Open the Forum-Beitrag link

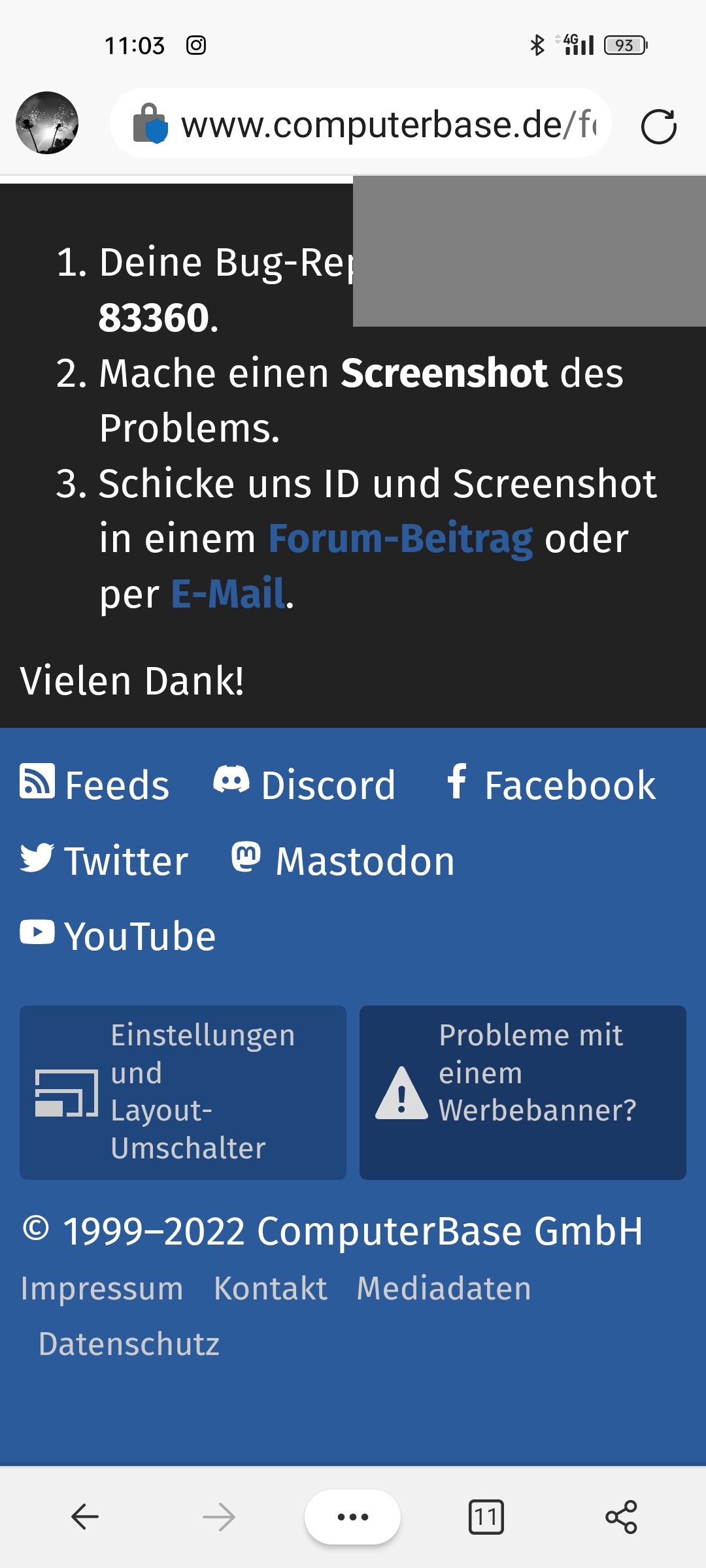[401, 539]
